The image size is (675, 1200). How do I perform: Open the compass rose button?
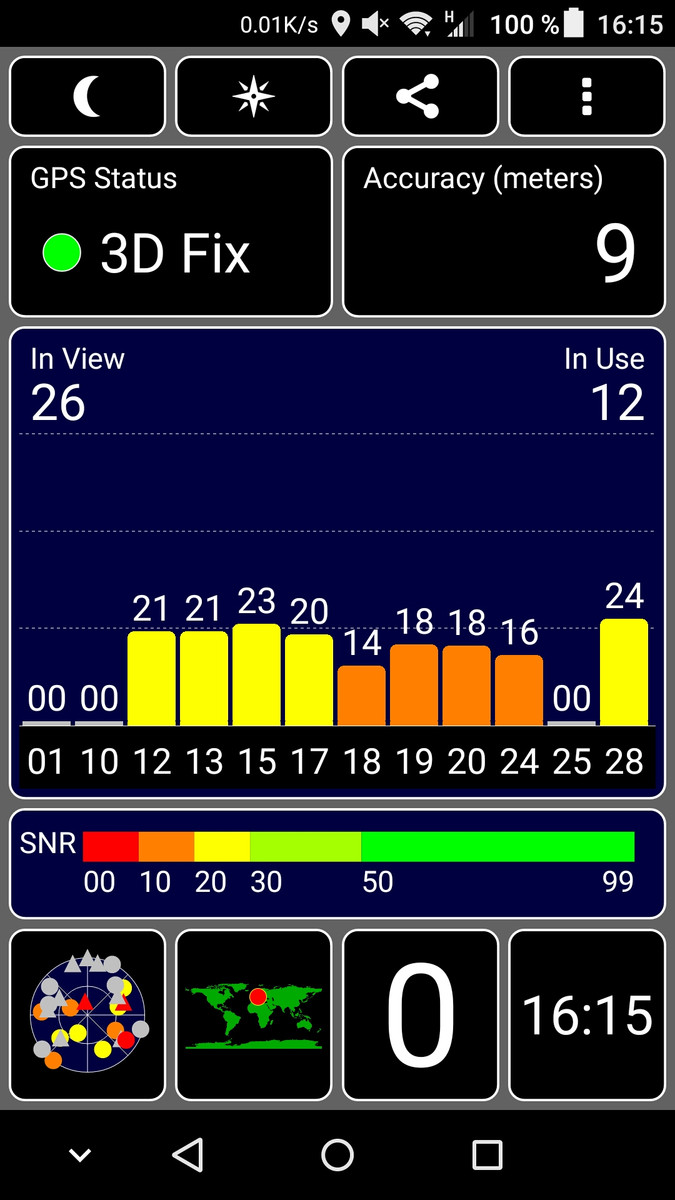point(253,97)
